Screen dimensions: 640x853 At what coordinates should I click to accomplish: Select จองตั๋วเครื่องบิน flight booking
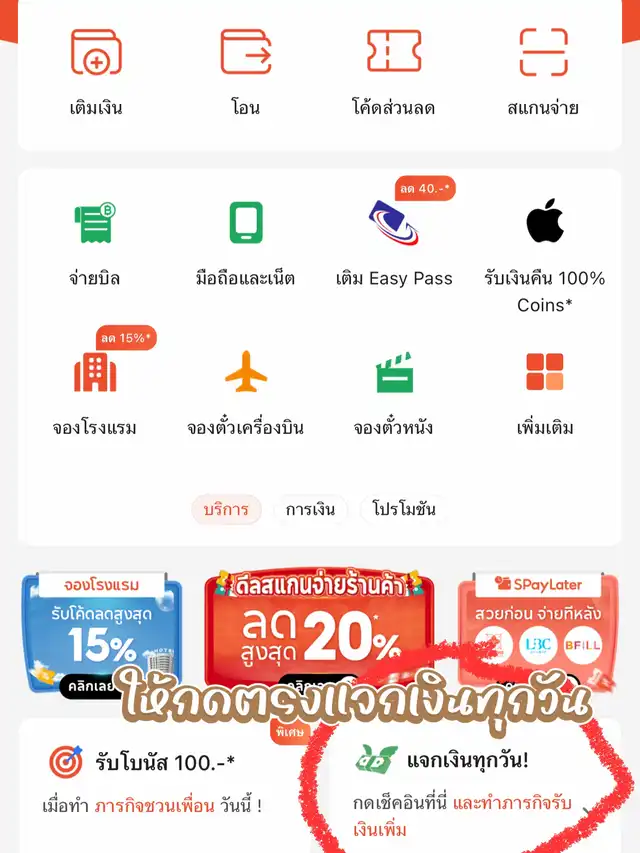pos(245,393)
